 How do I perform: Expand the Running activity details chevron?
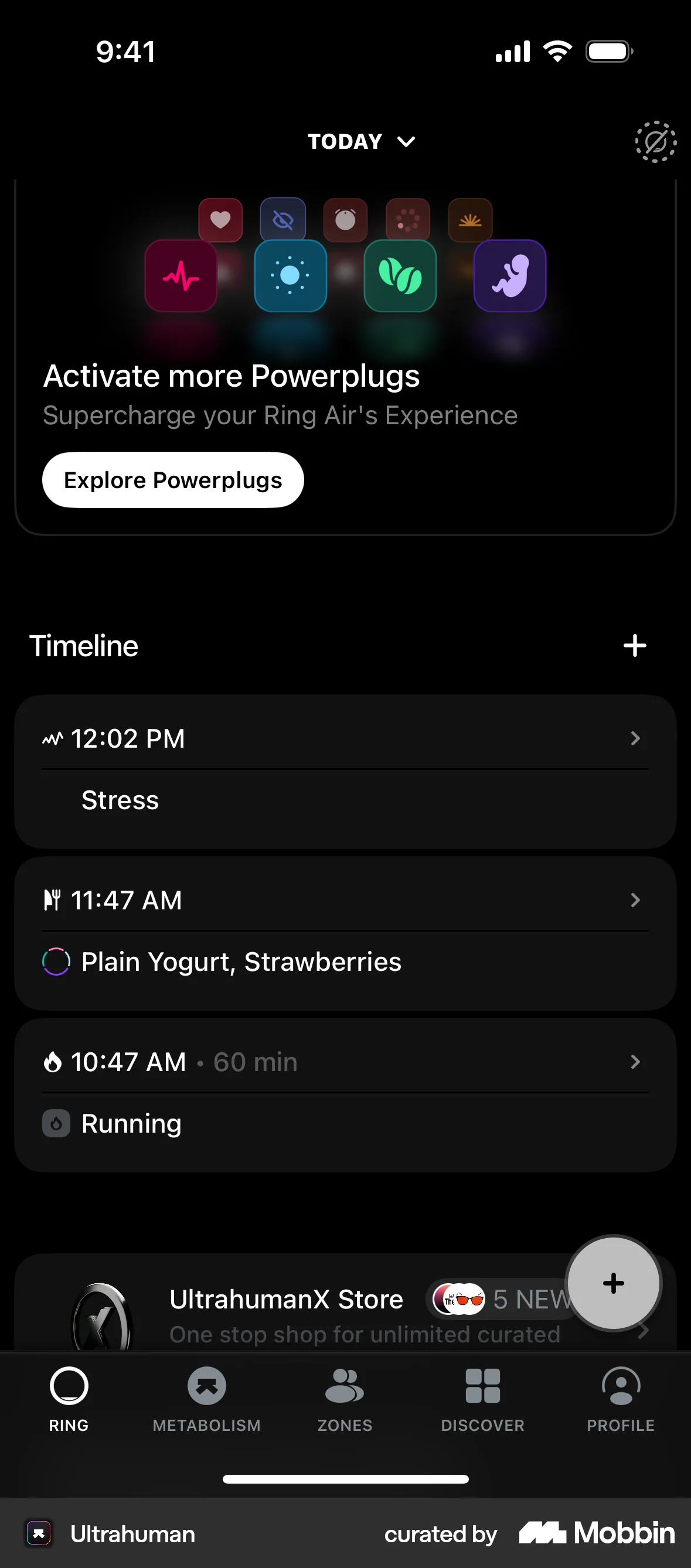[x=635, y=1062]
